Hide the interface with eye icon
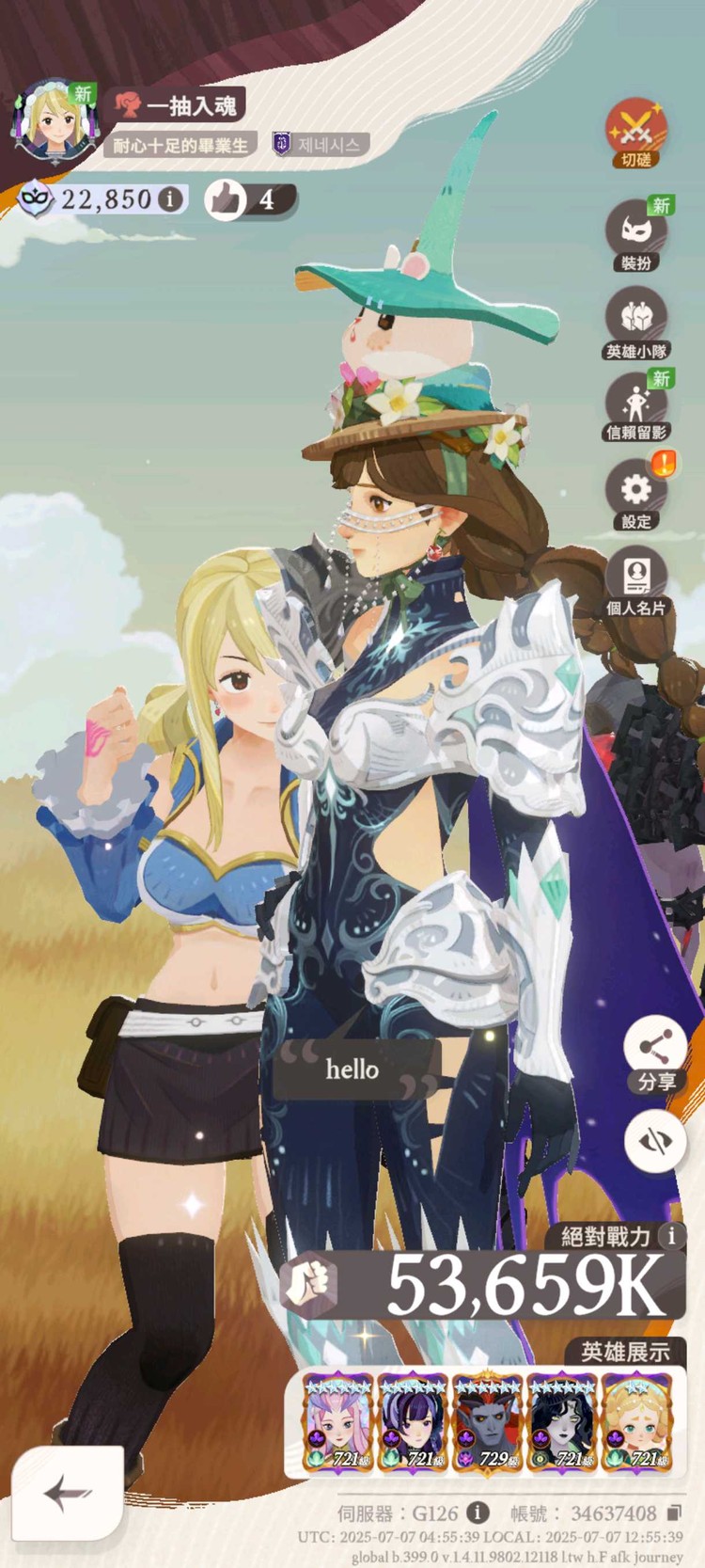This screenshot has width=705, height=1568. (655, 1140)
